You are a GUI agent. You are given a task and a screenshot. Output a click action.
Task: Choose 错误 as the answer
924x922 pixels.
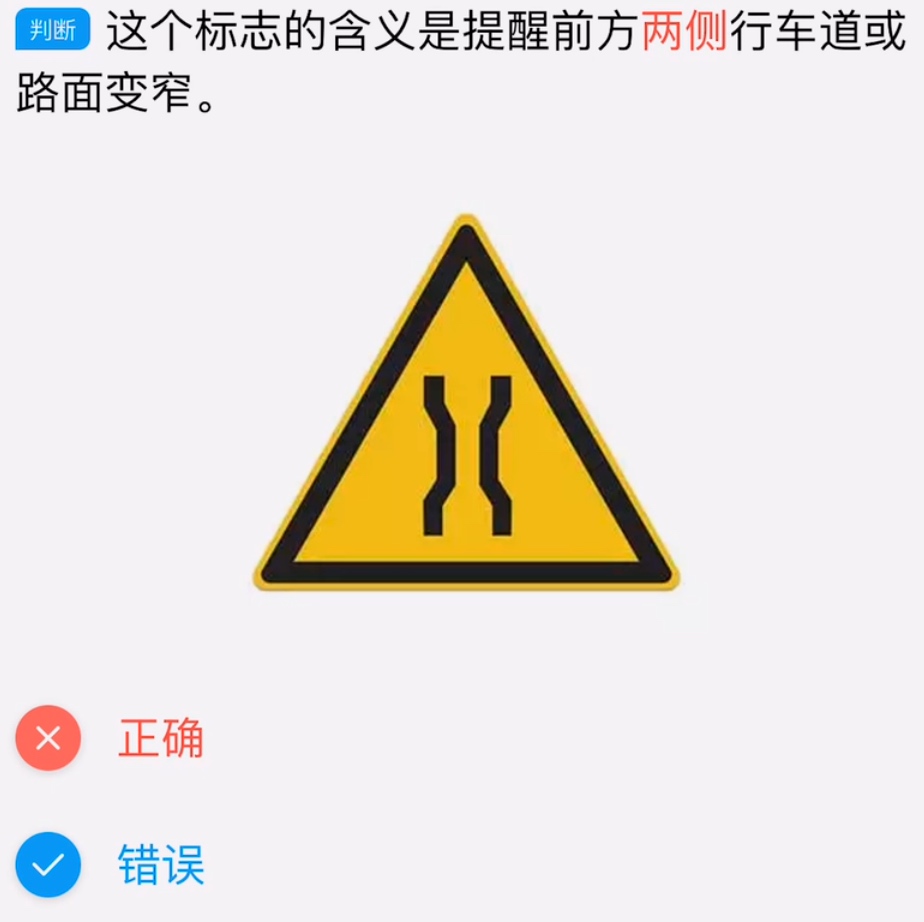(160, 864)
